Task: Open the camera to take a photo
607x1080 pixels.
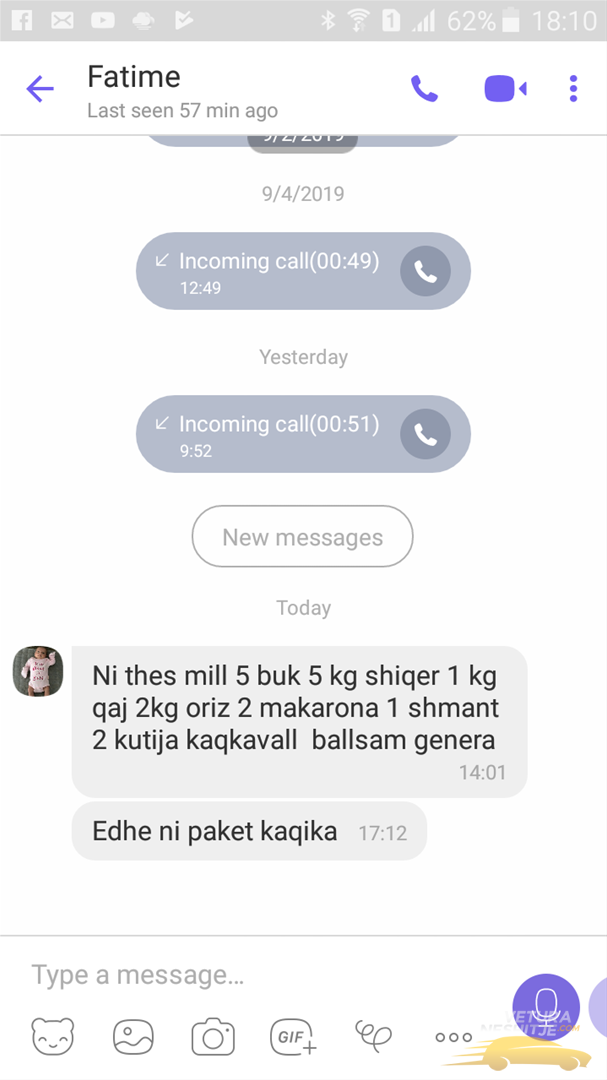Action: pos(212,1037)
